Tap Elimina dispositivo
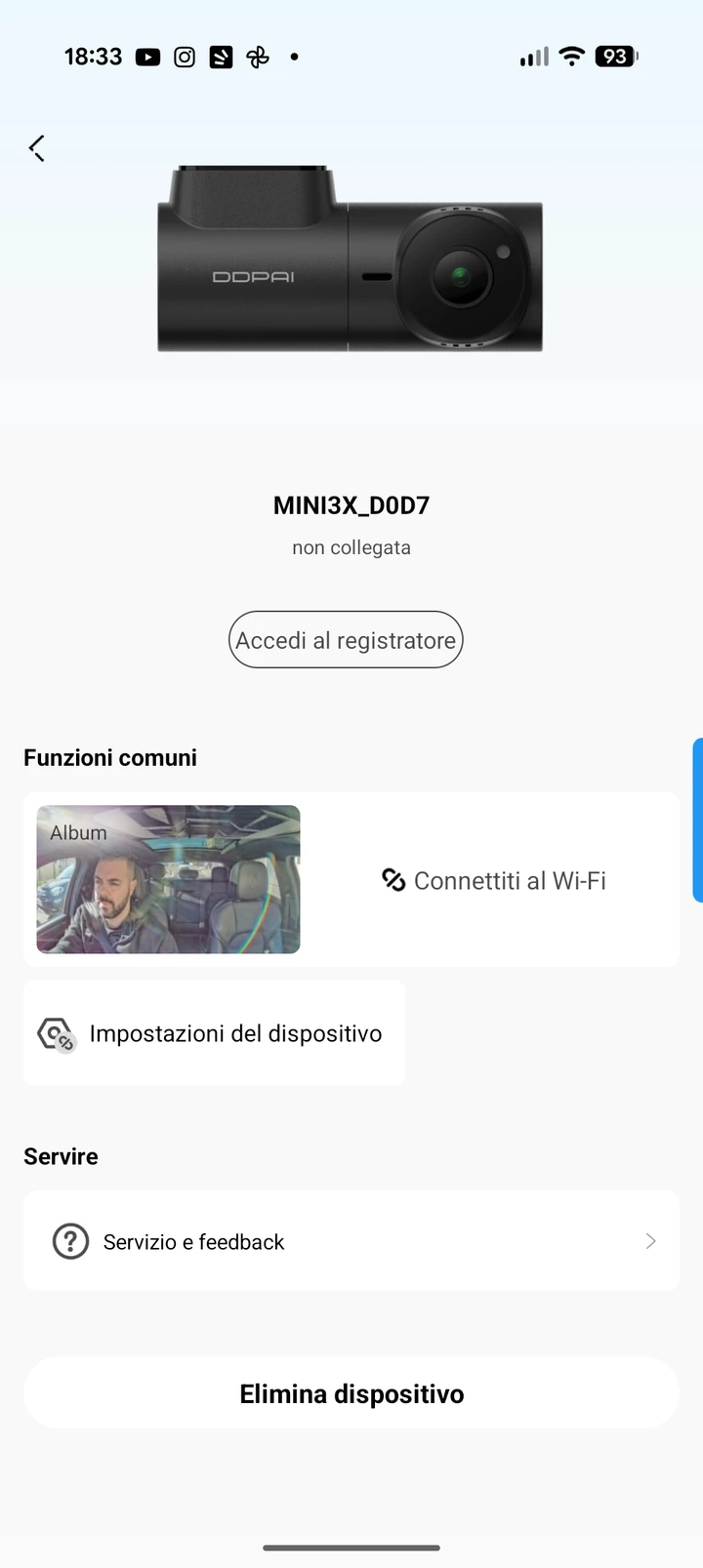Screen dimensions: 703x1568 pos(351,1393)
